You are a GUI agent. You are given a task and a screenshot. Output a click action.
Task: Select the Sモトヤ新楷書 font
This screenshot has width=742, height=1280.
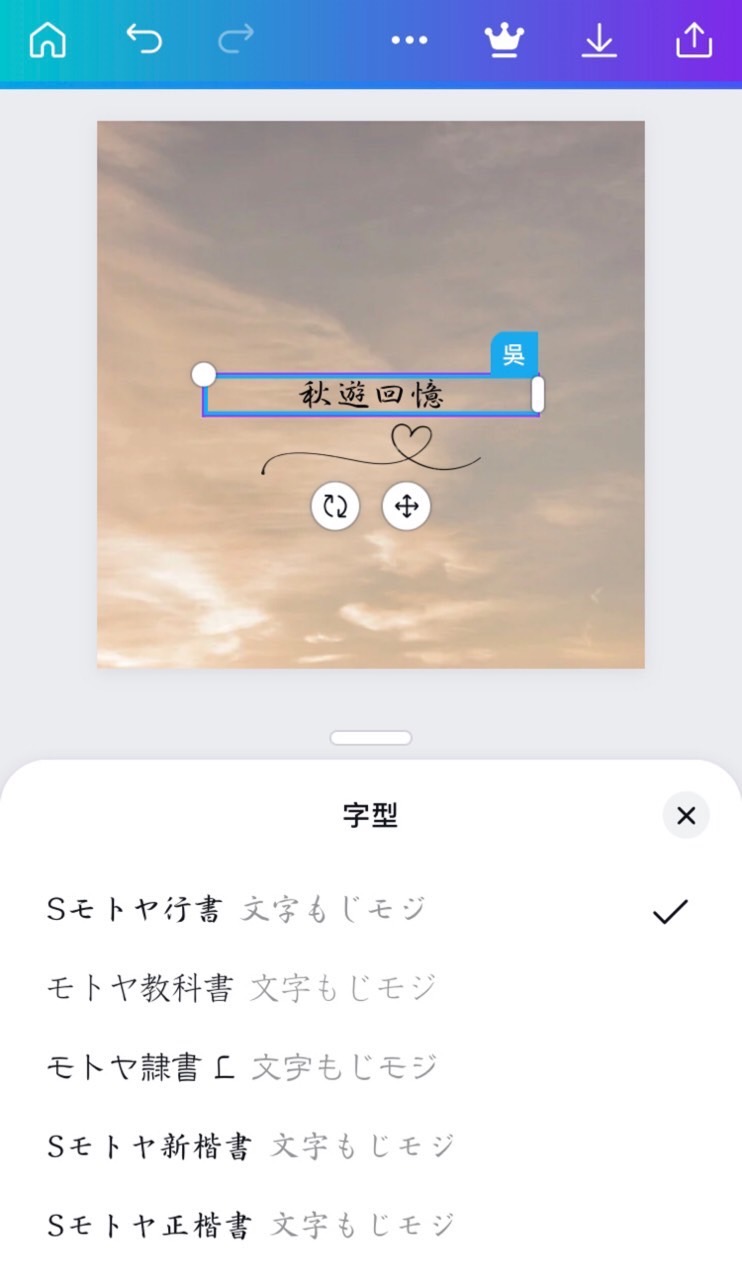pos(250,1146)
